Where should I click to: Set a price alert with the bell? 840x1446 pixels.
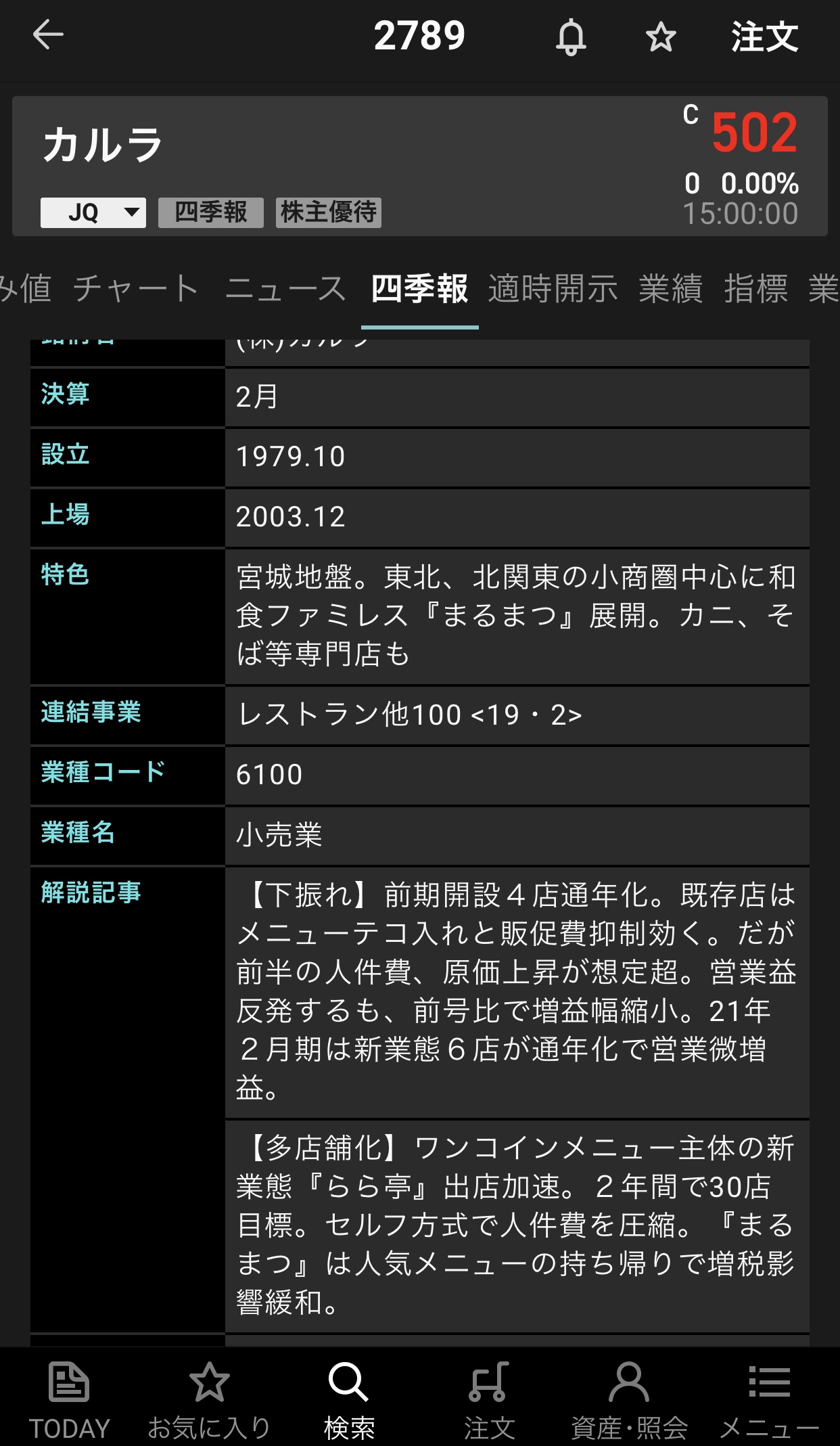click(571, 37)
